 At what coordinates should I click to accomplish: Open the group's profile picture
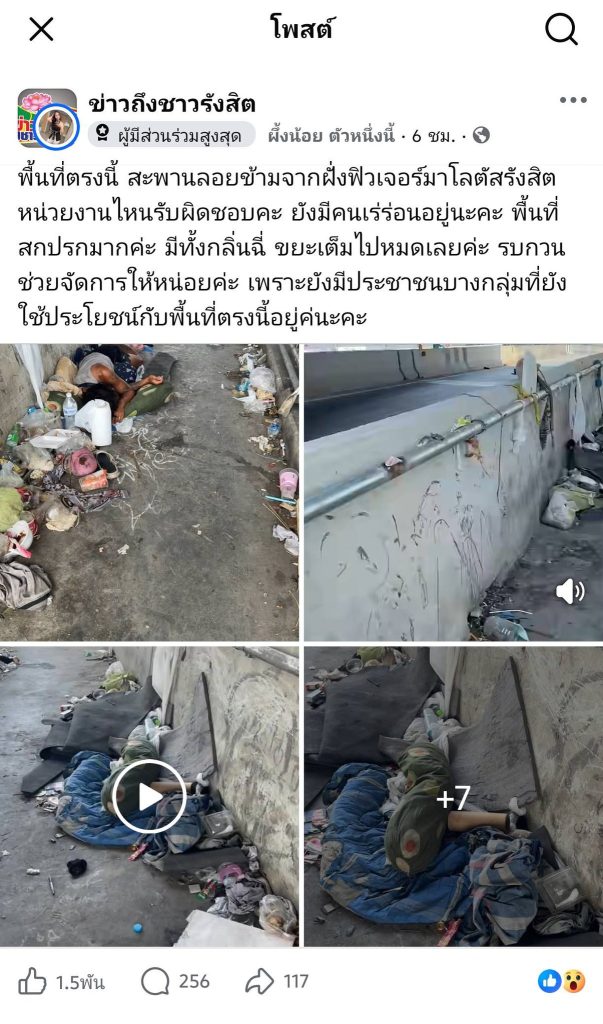47,118
